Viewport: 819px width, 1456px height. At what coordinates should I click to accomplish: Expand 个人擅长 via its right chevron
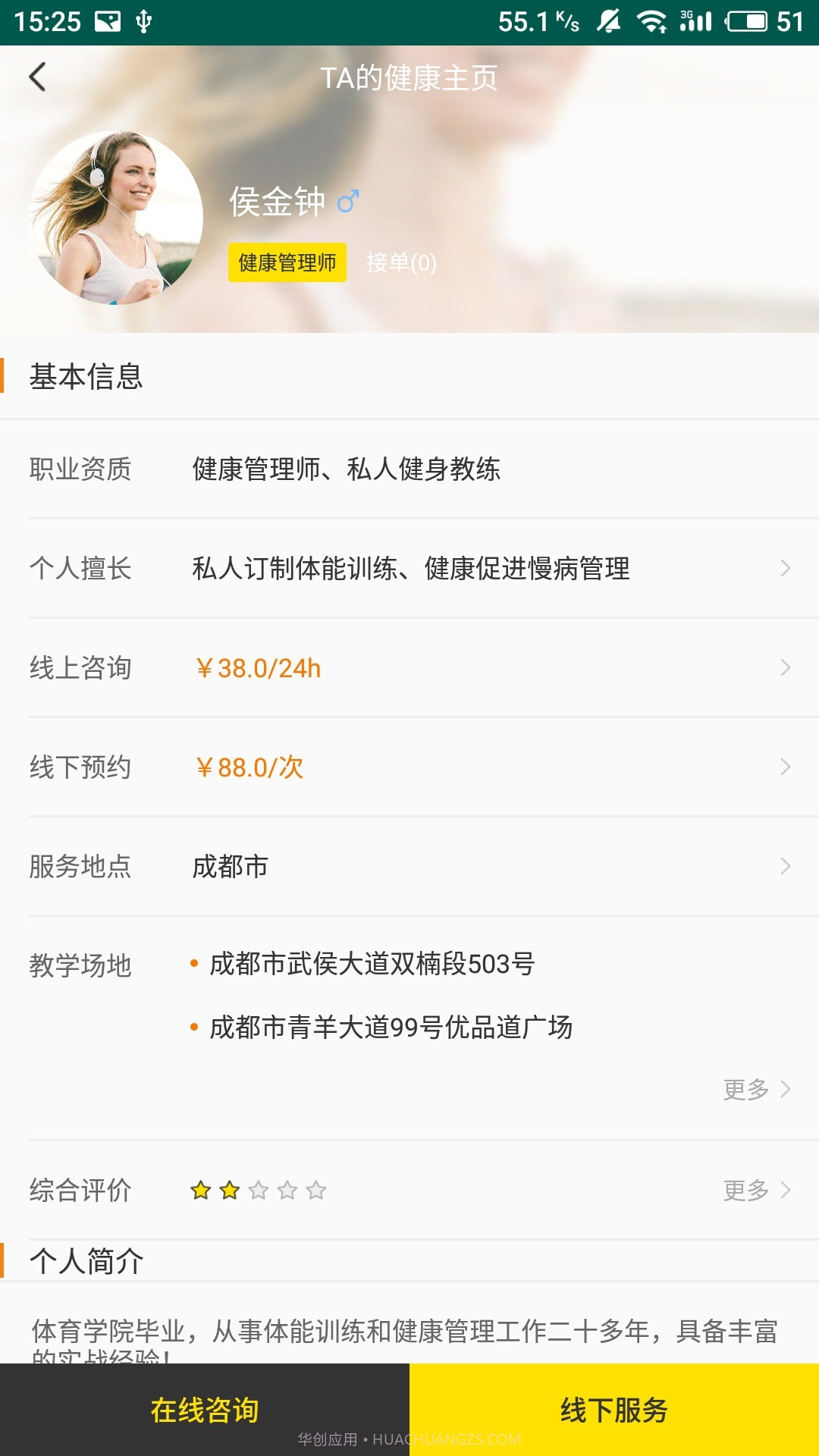785,569
